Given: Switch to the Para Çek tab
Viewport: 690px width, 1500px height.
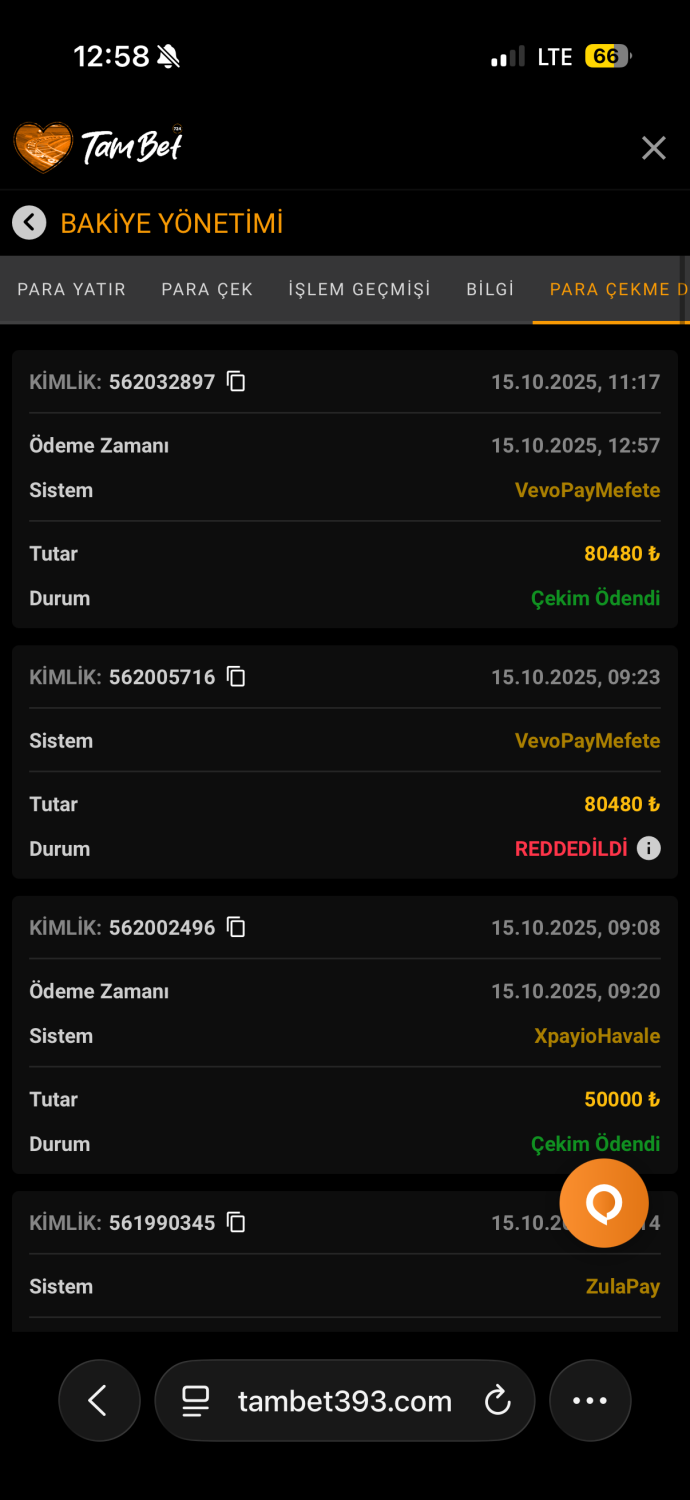Looking at the screenshot, I should pyautogui.click(x=207, y=289).
